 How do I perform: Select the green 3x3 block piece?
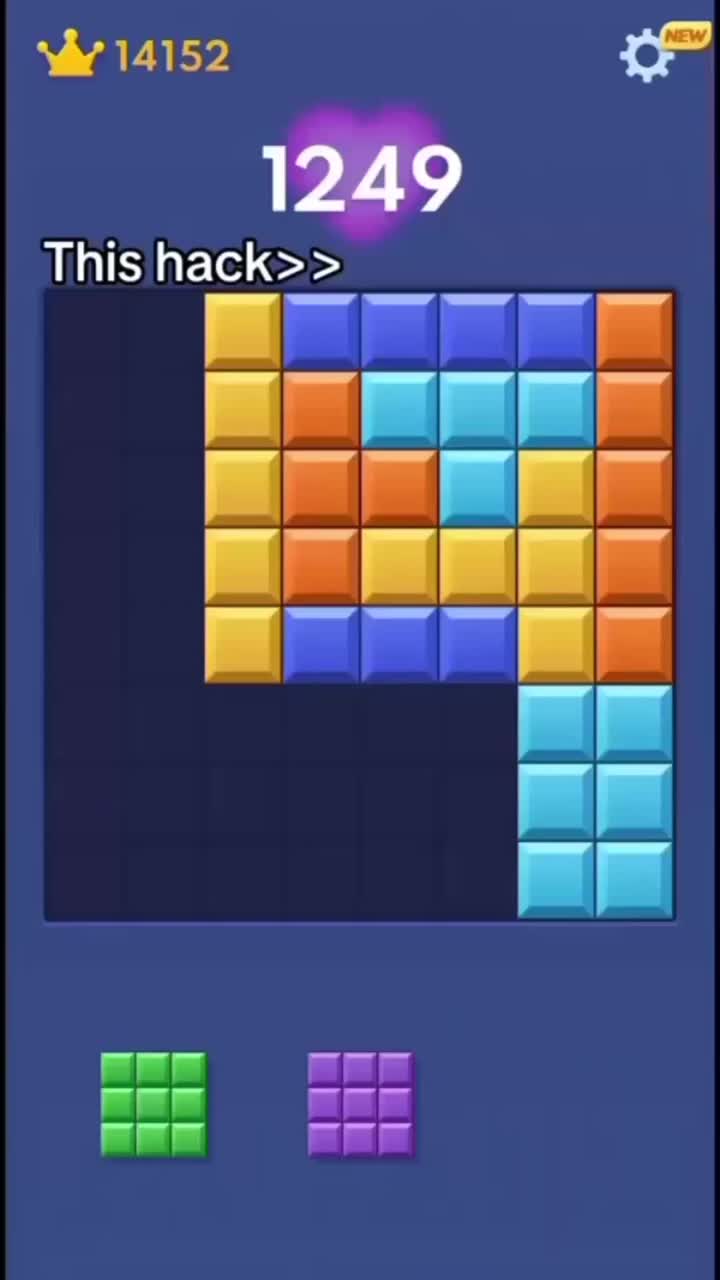153,1103
